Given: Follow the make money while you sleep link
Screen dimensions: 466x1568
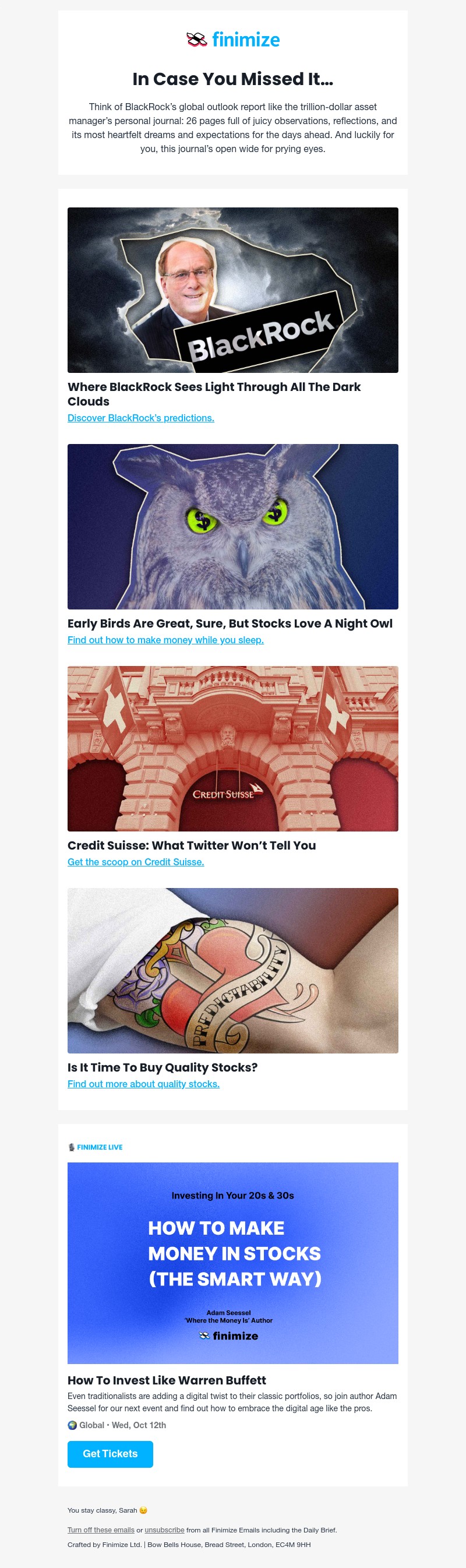Looking at the screenshot, I should tap(165, 640).
